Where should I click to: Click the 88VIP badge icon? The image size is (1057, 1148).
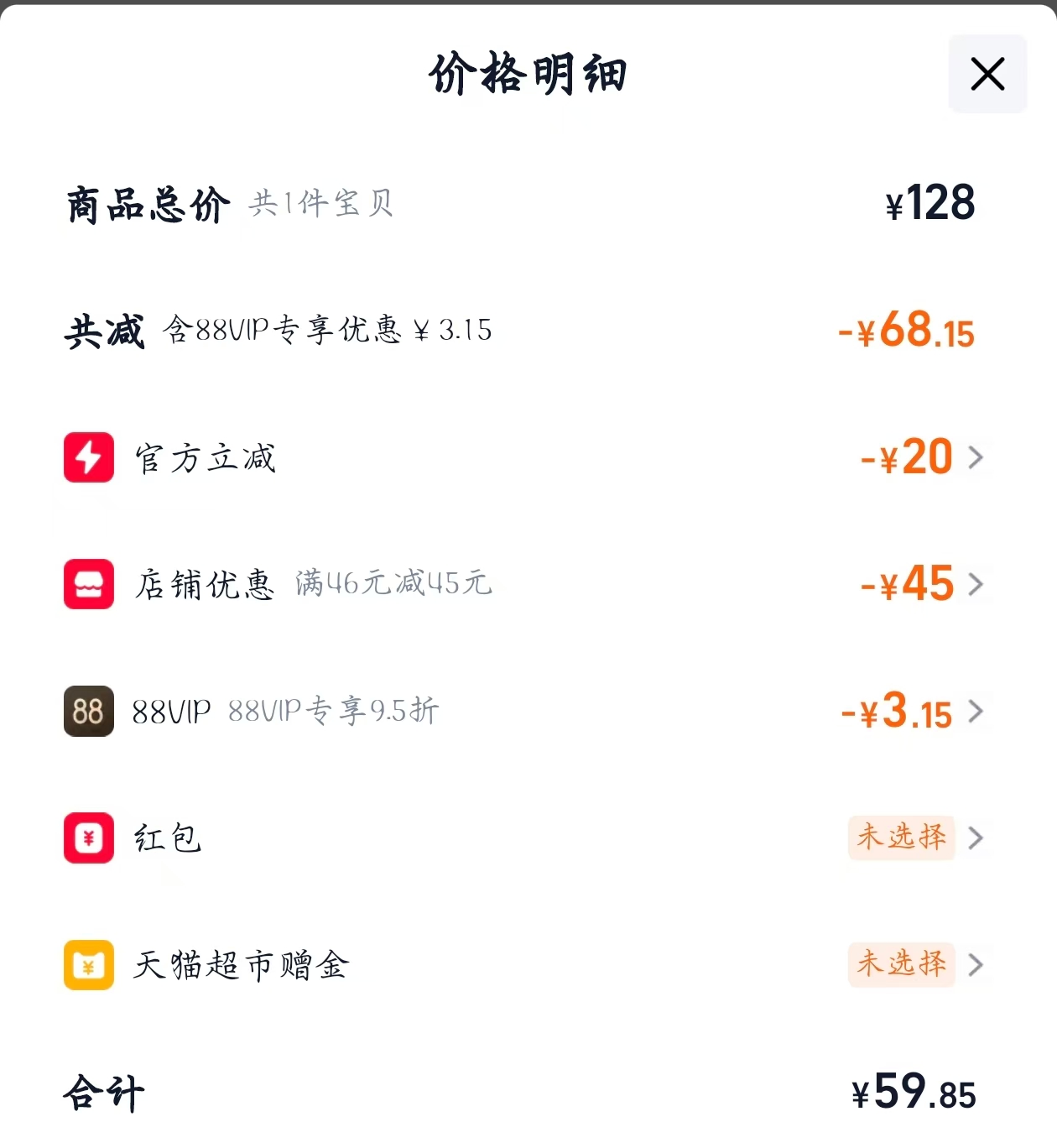pyautogui.click(x=87, y=712)
